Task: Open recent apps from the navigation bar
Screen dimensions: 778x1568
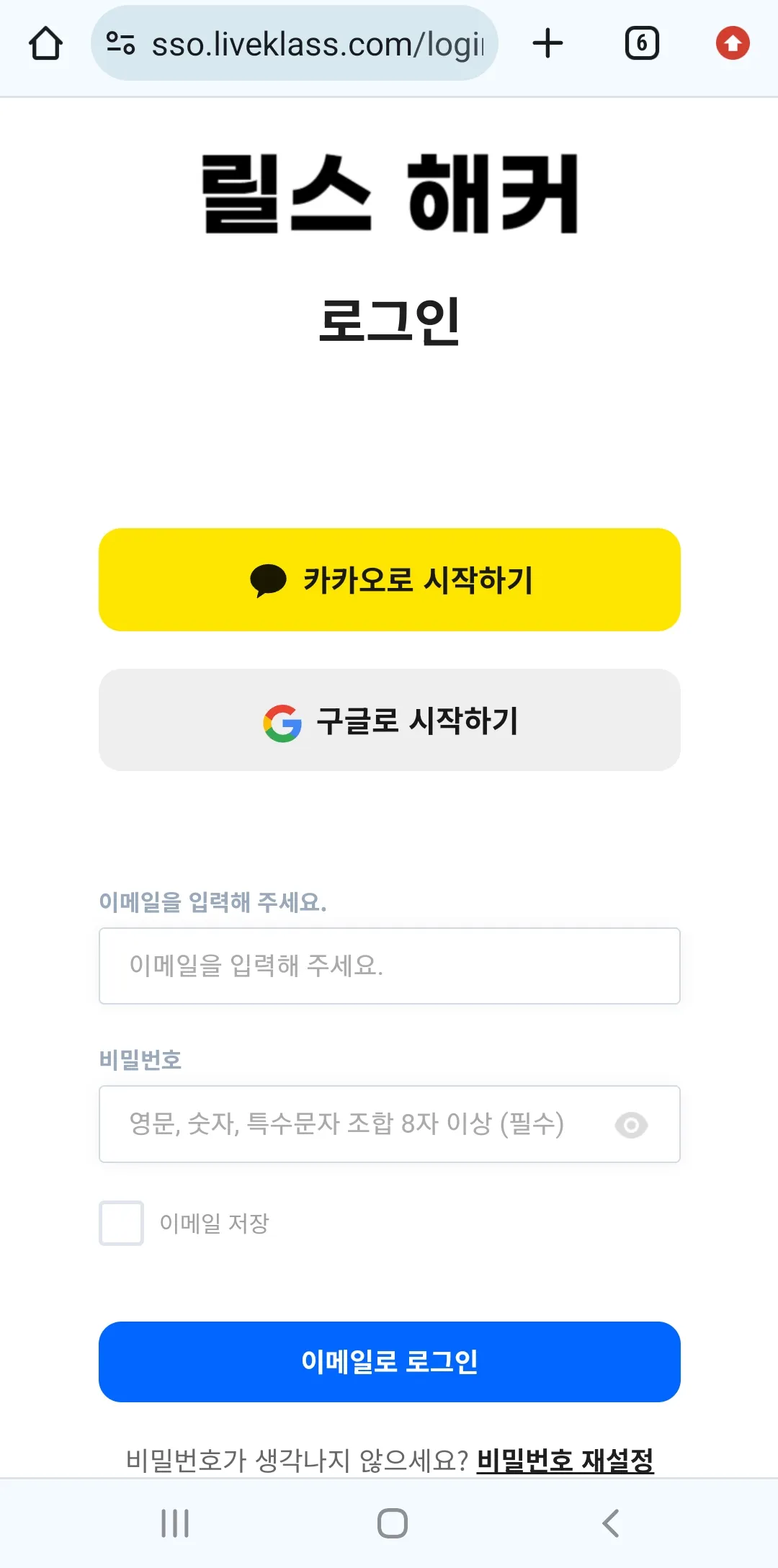Action: [x=175, y=1523]
